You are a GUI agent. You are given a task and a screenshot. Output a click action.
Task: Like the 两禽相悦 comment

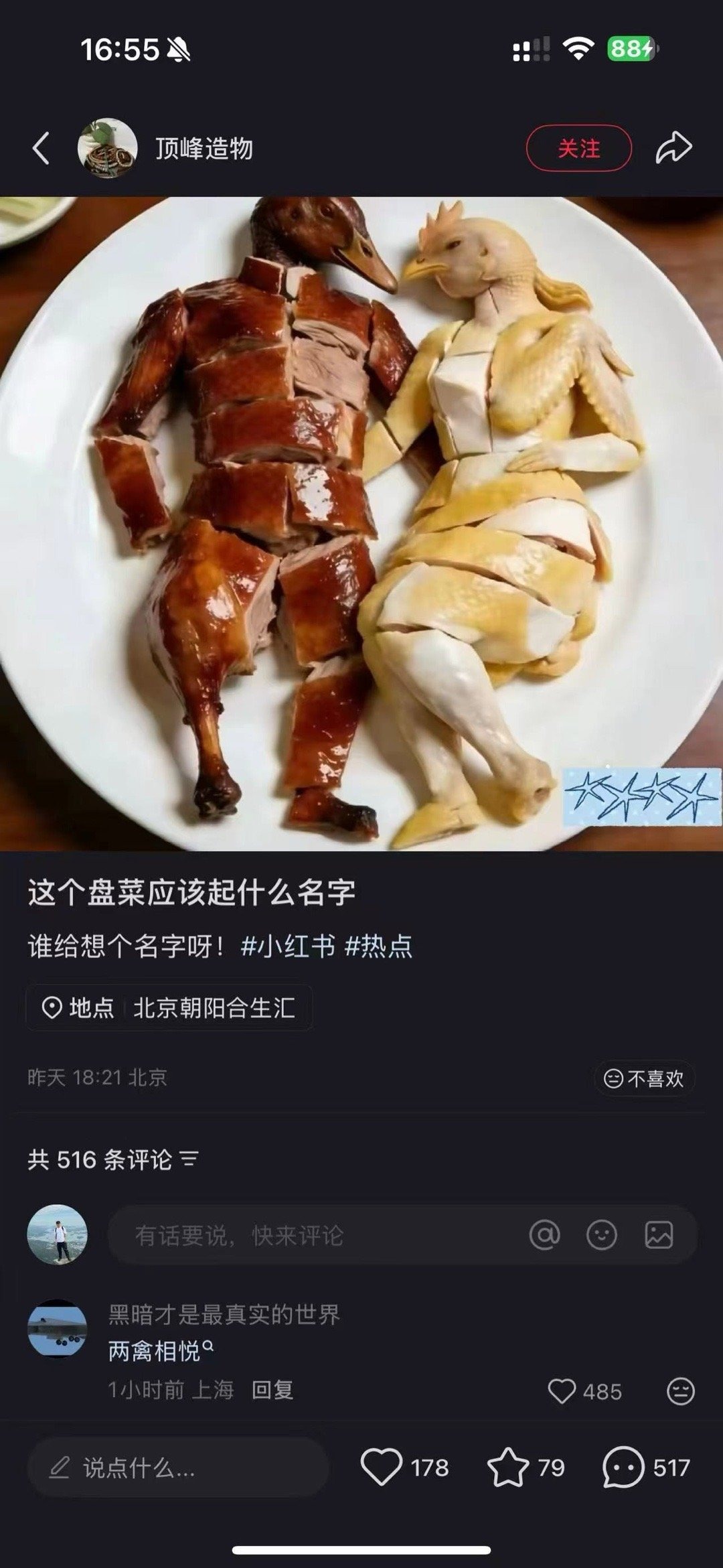(562, 1391)
